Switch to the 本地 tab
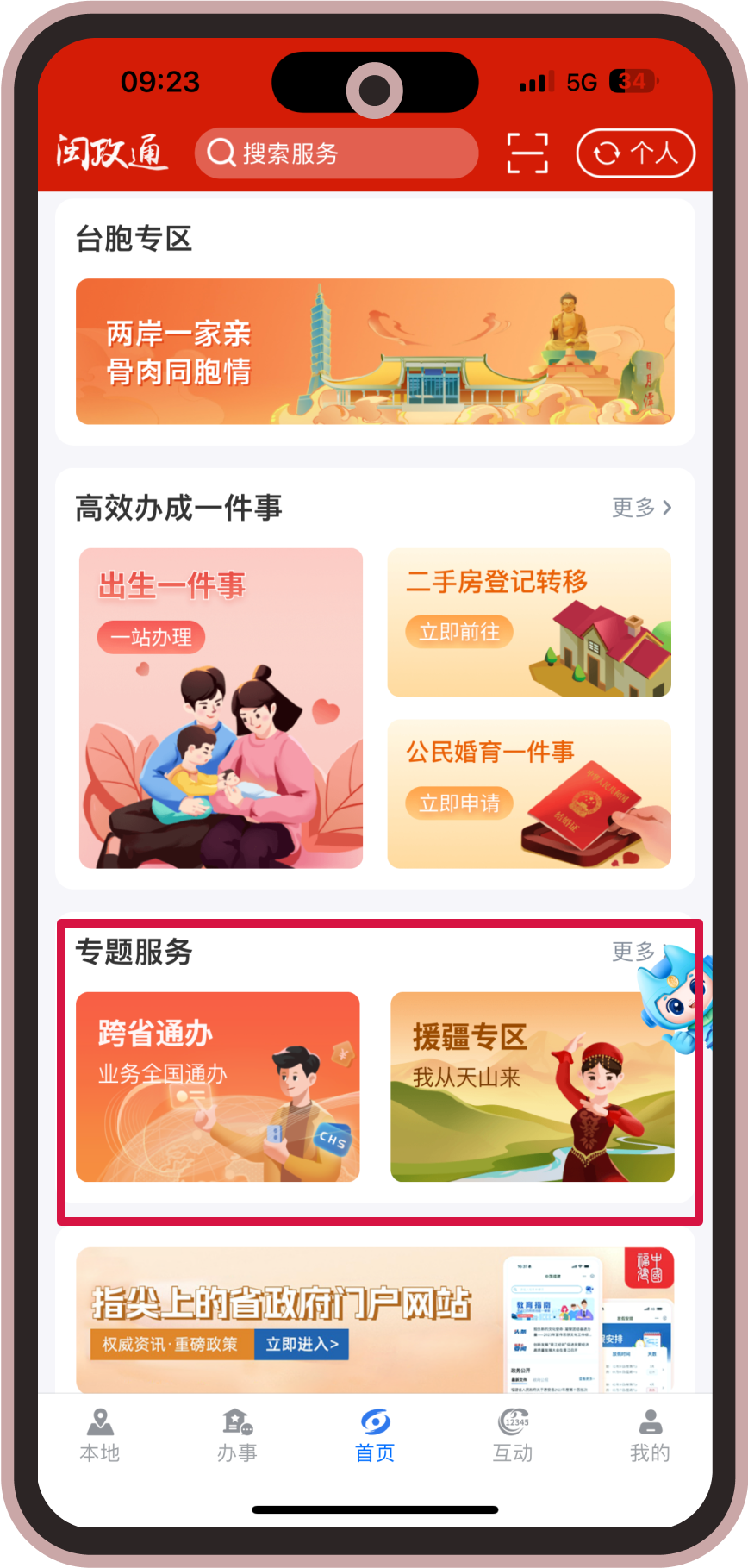Viewport: 748px width, 1568px height. [100, 1435]
